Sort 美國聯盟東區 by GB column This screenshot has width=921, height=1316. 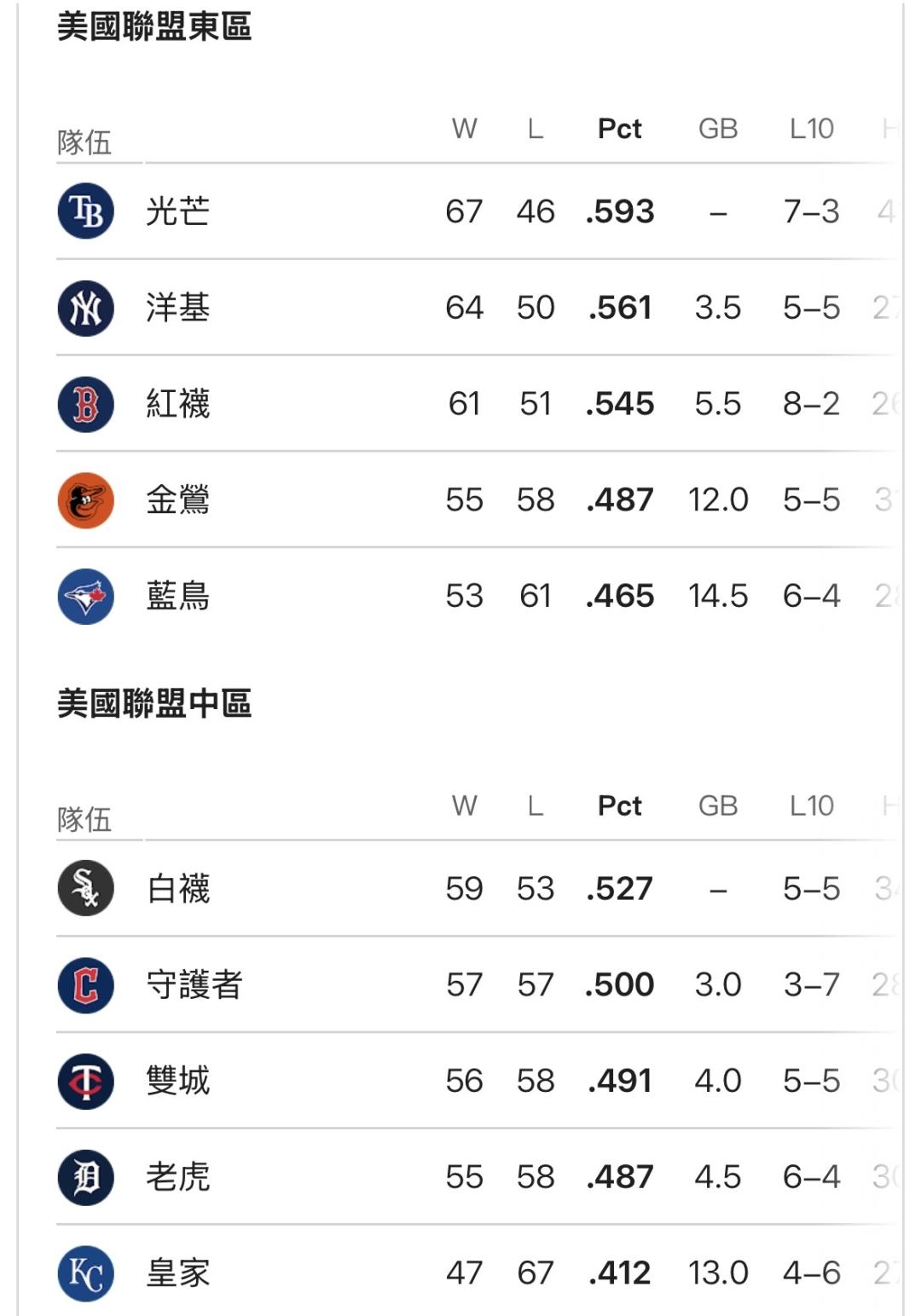point(718,129)
